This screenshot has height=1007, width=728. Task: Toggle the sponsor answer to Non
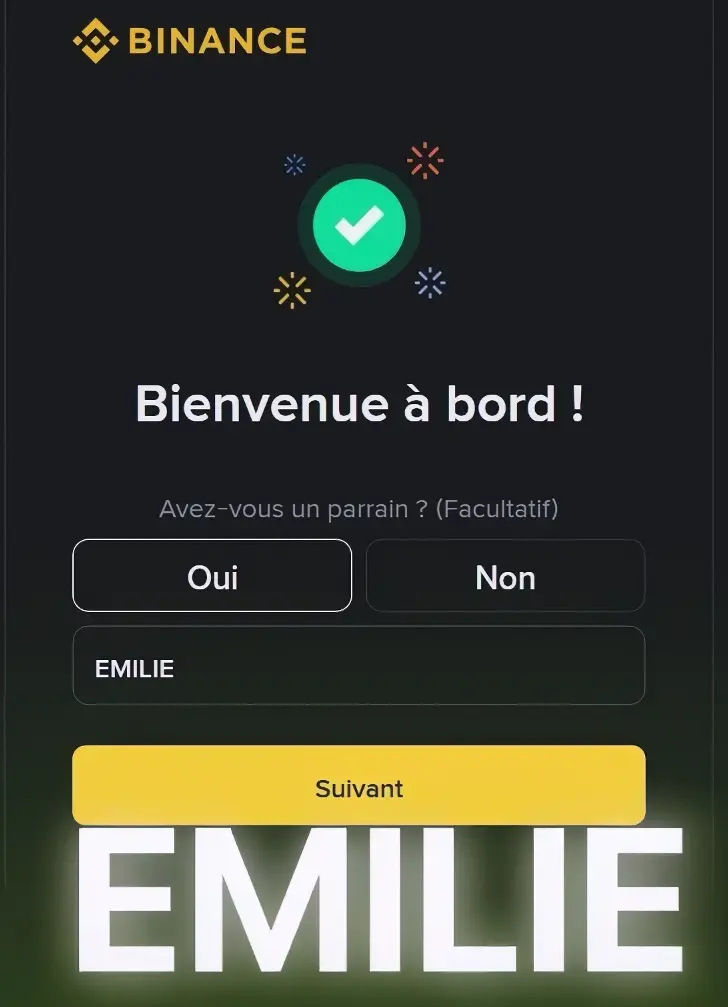tap(505, 576)
